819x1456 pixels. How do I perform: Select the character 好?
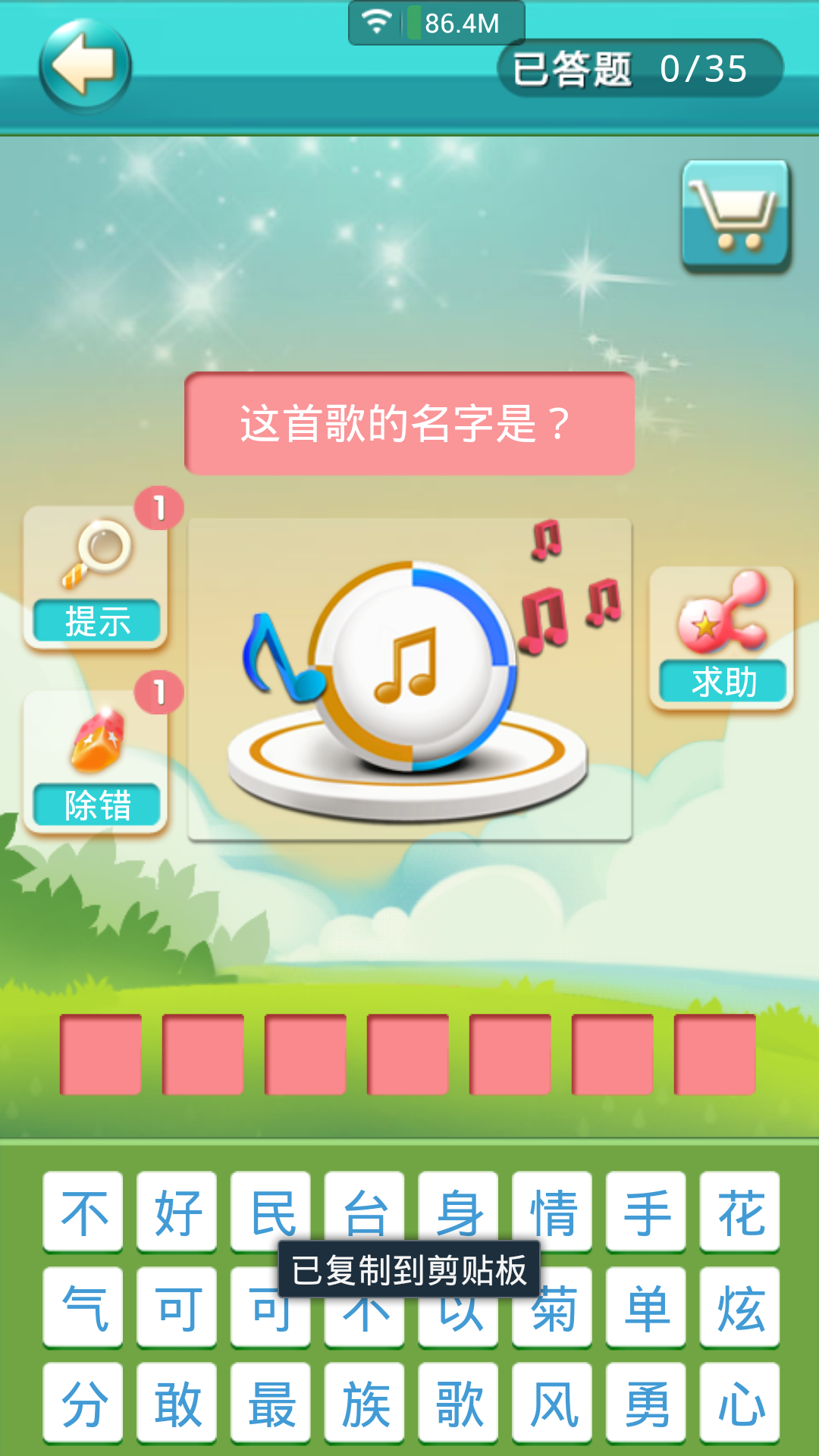(177, 1211)
